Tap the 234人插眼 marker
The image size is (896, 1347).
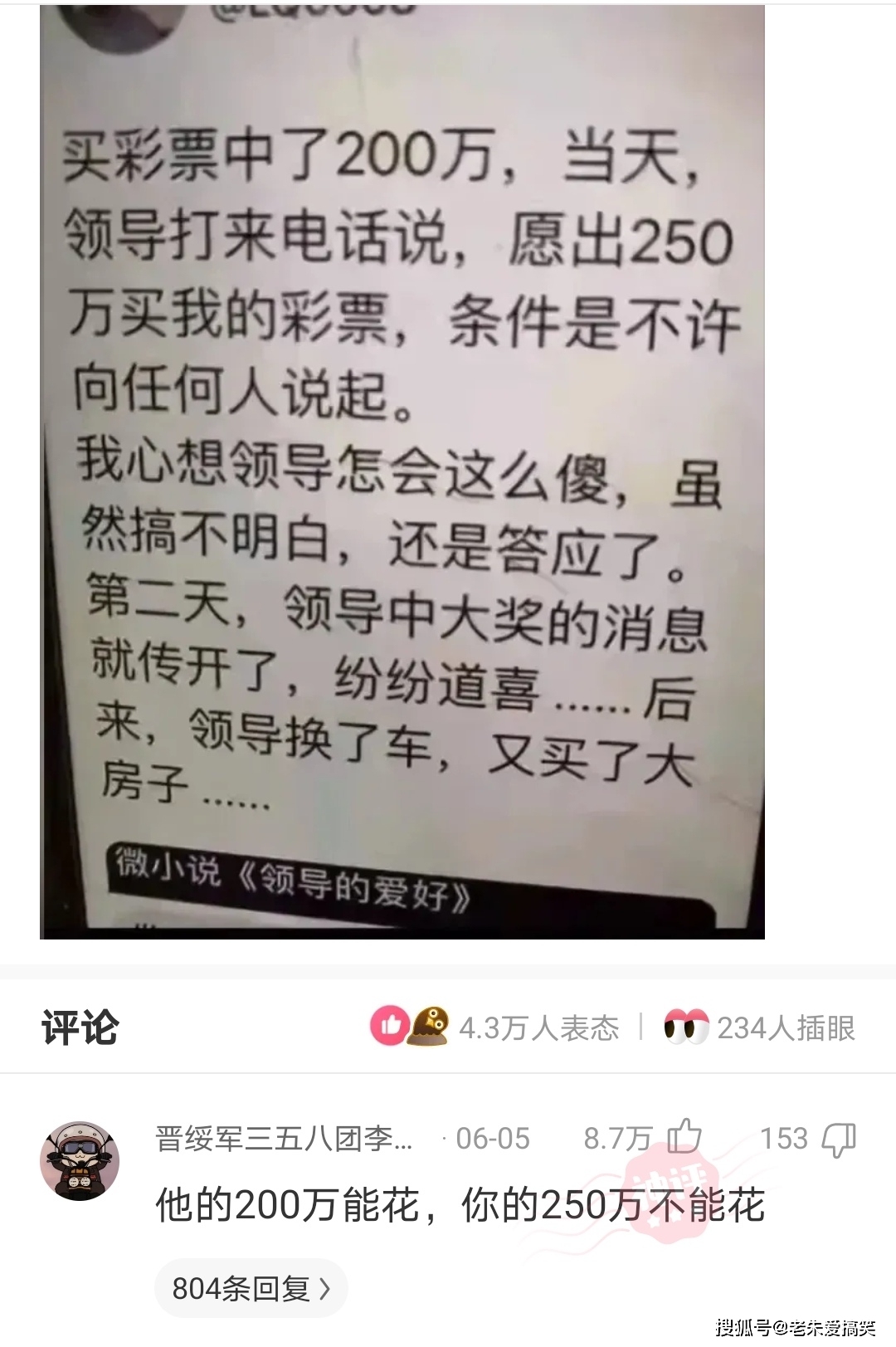760,1027
